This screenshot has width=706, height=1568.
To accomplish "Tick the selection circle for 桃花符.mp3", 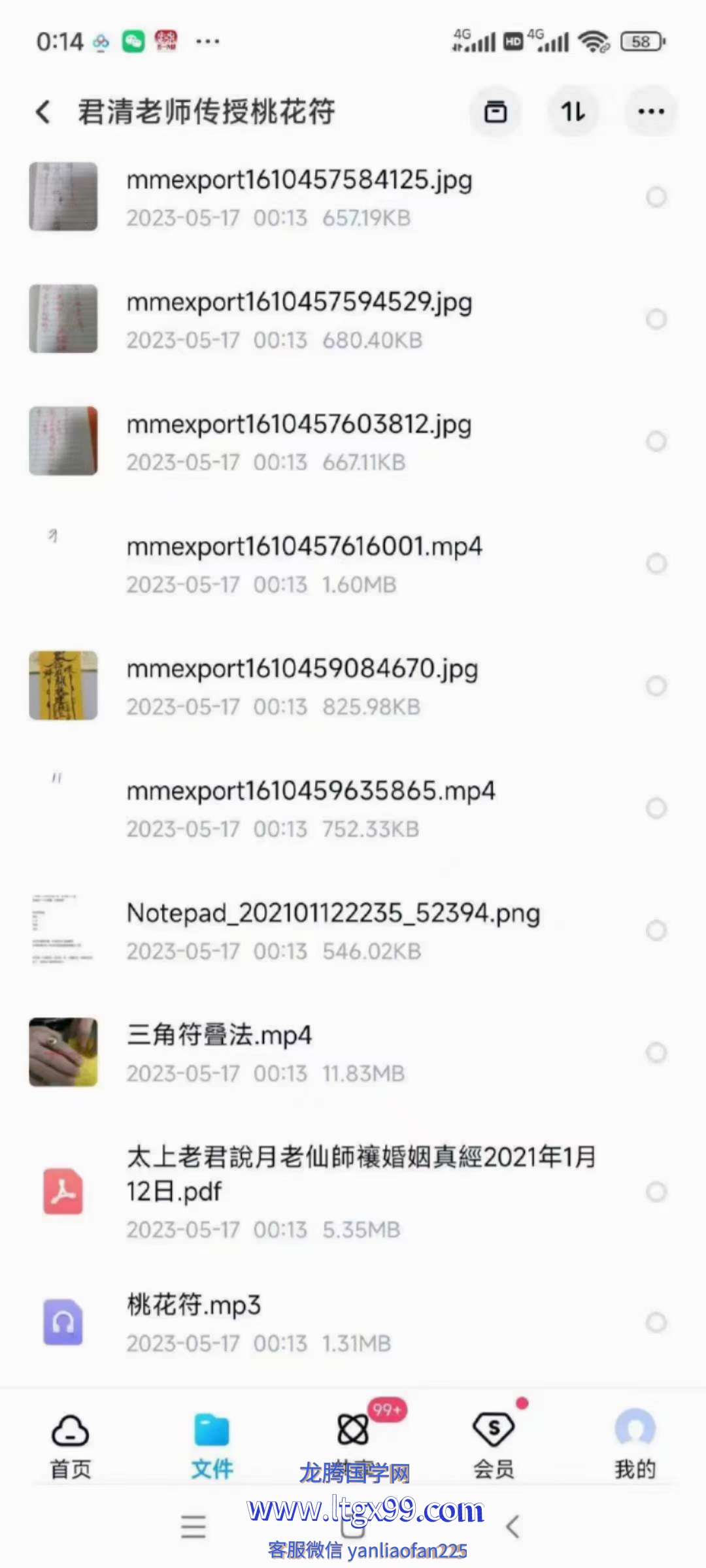I will click(656, 1323).
